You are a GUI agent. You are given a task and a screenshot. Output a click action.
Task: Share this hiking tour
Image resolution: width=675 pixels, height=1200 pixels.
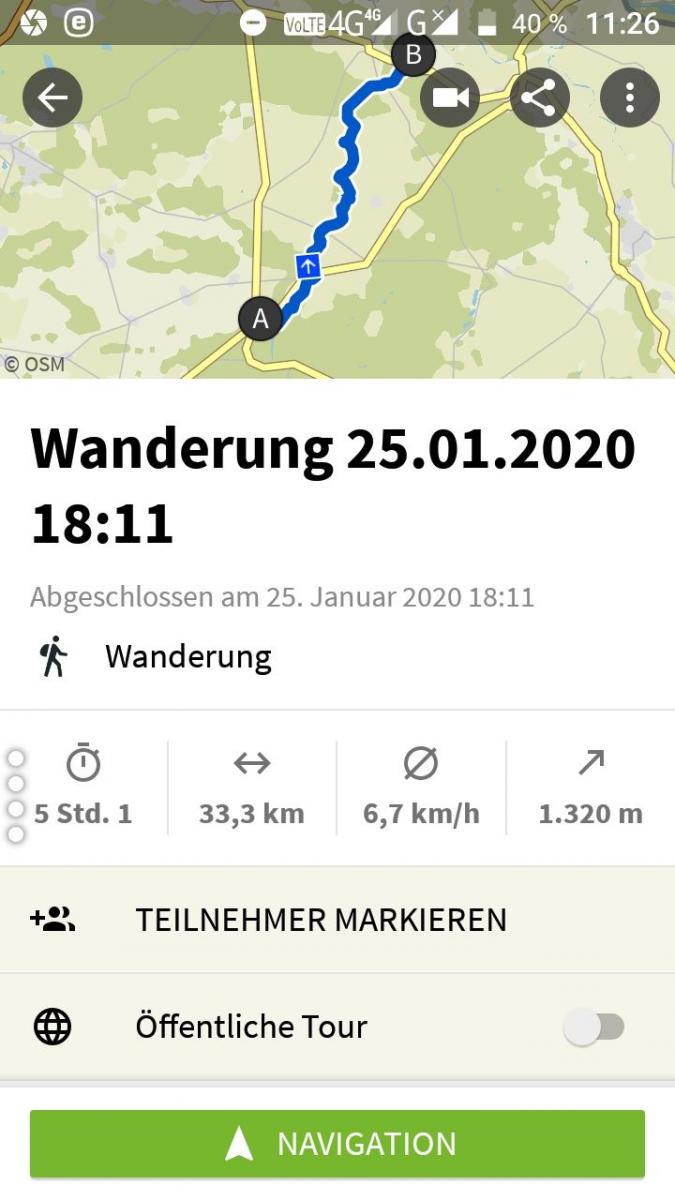pos(540,97)
